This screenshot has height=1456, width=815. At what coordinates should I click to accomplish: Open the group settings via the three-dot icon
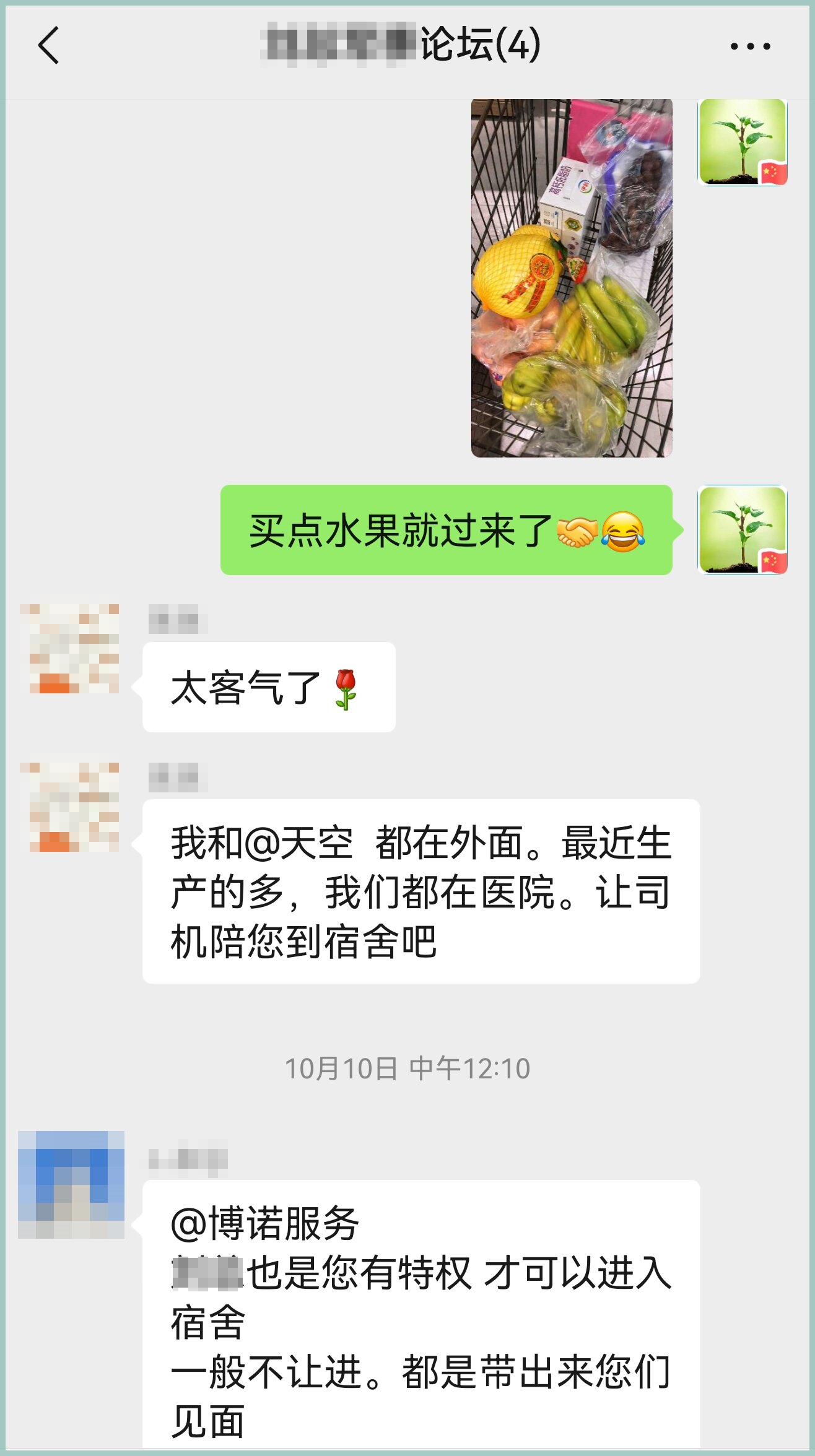pyautogui.click(x=751, y=45)
